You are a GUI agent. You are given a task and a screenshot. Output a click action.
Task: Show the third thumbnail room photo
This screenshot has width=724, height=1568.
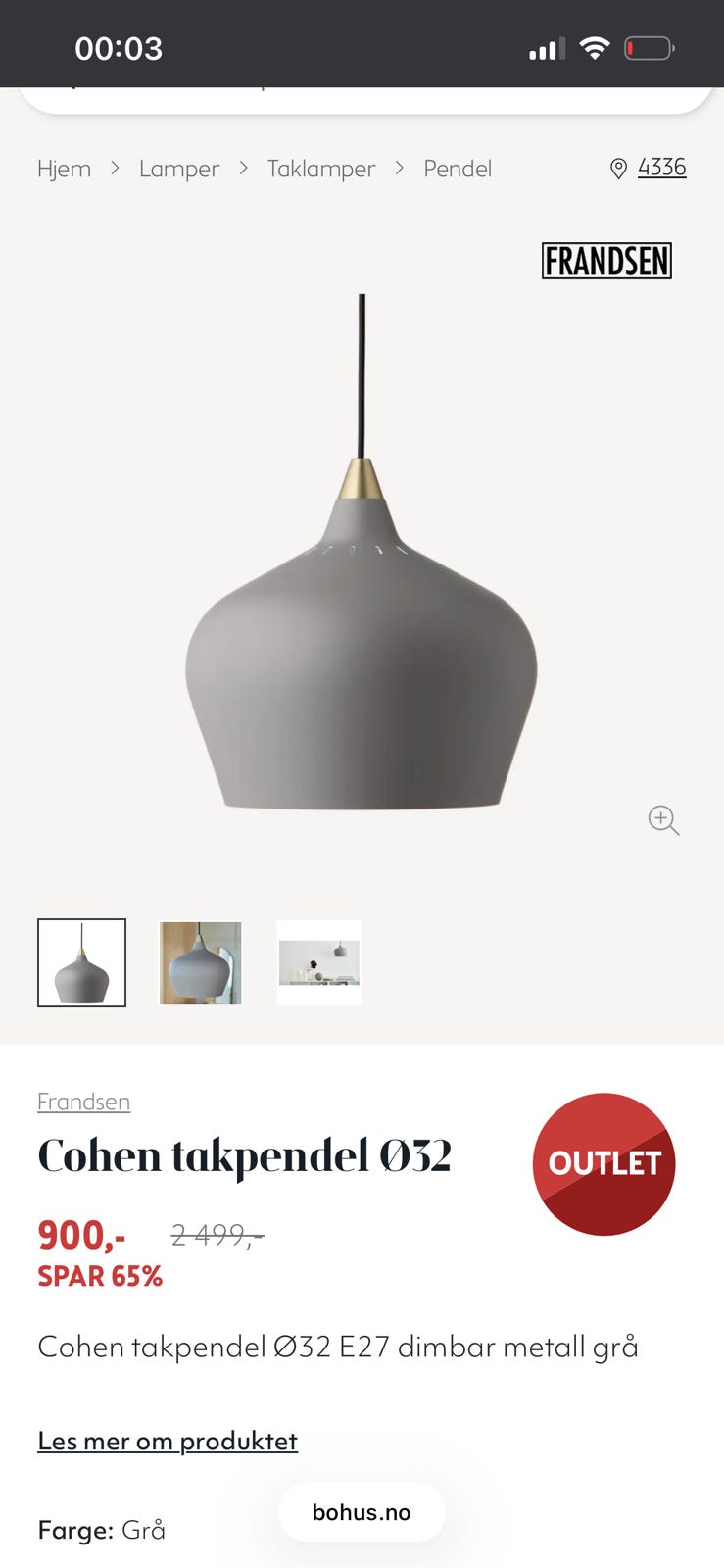319,962
